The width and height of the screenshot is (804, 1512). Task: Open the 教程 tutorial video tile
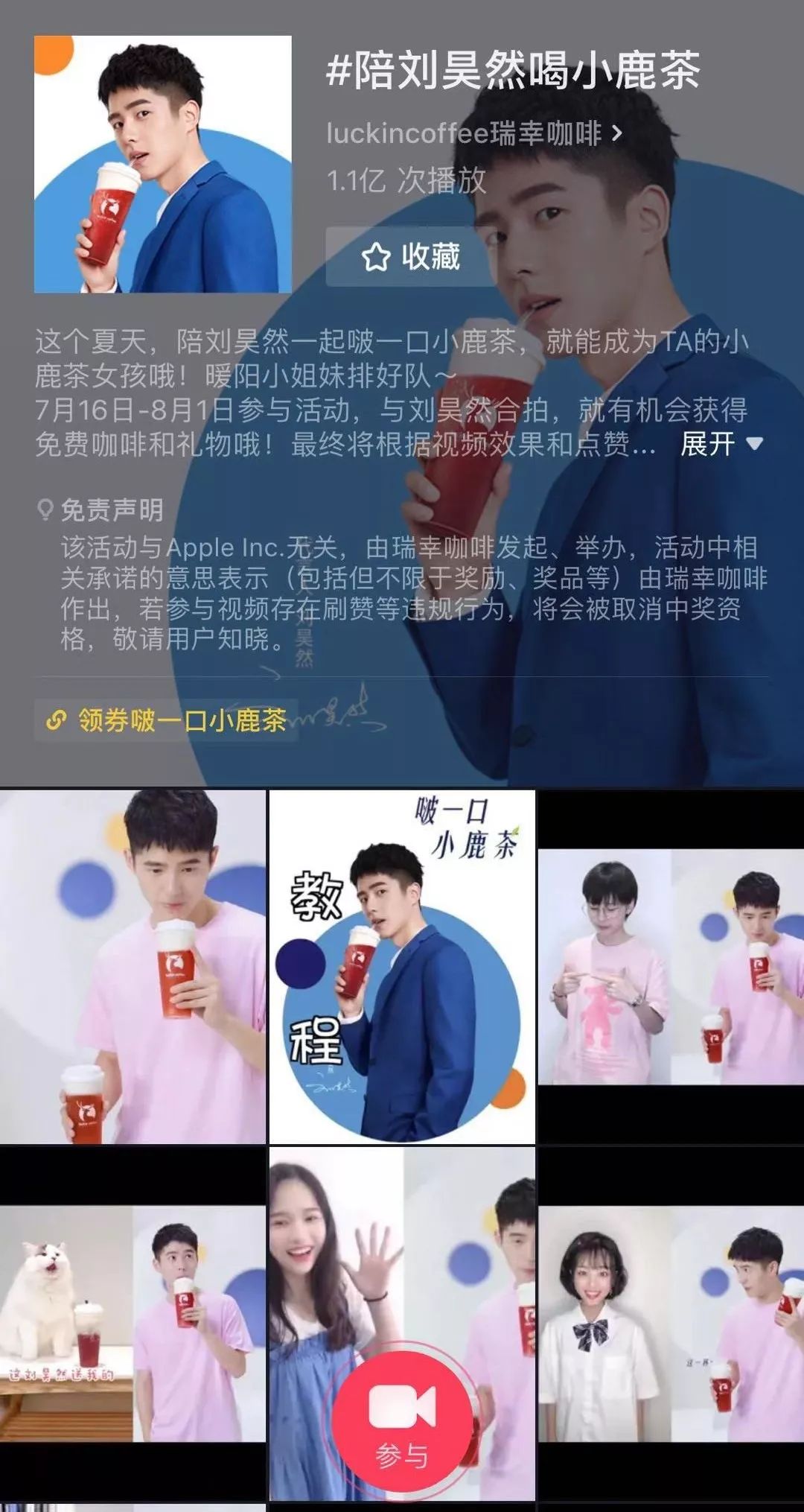(x=402, y=967)
